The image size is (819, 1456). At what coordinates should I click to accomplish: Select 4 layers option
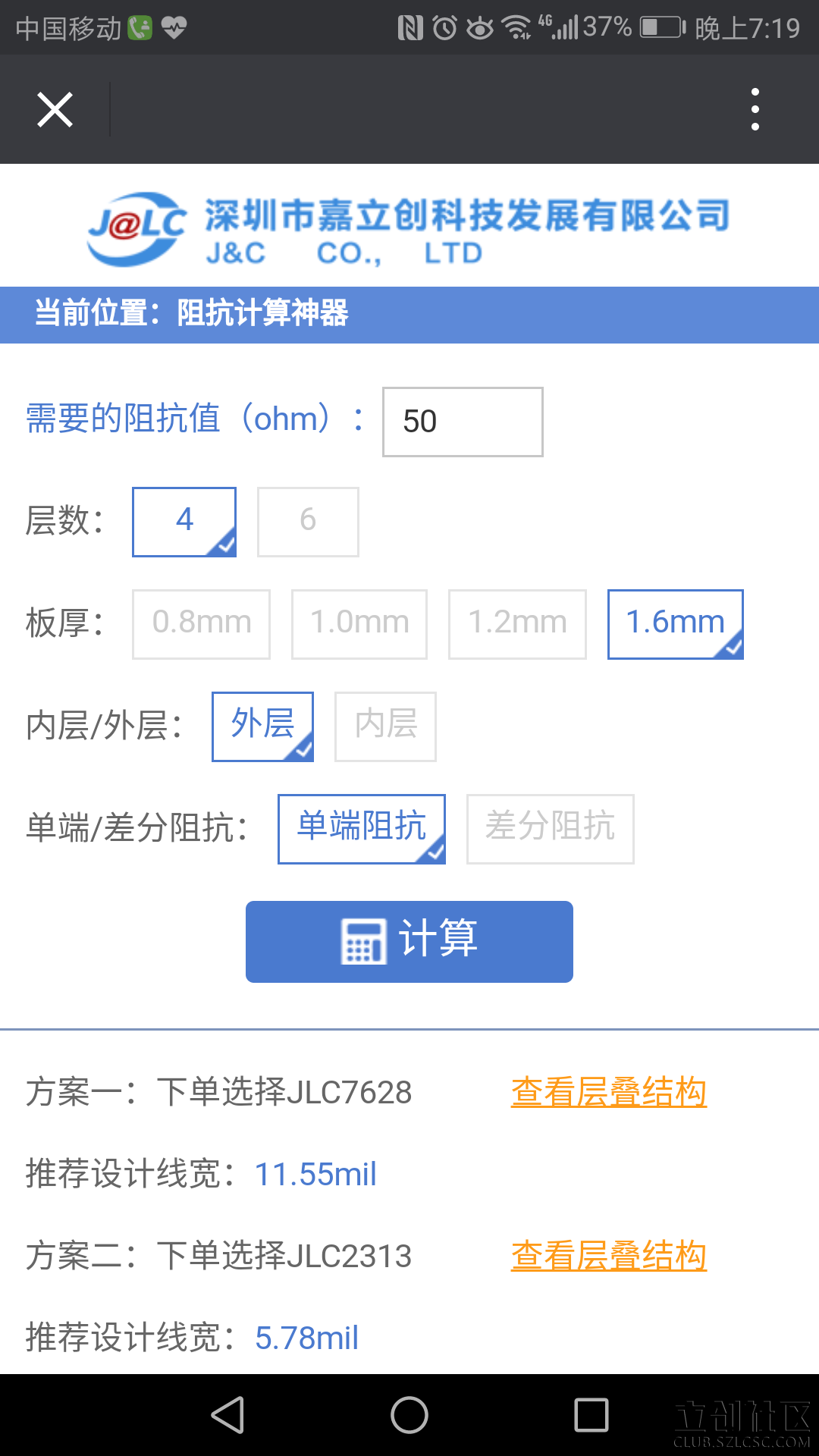click(184, 522)
